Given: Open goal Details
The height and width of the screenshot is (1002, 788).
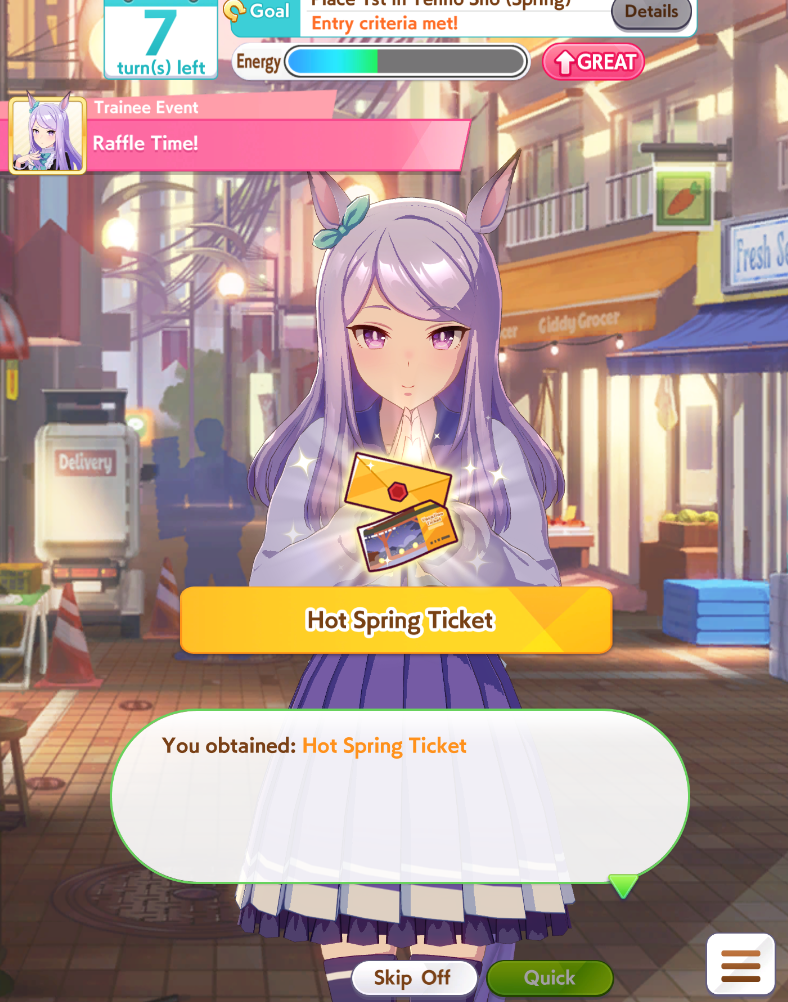Looking at the screenshot, I should point(651,13).
